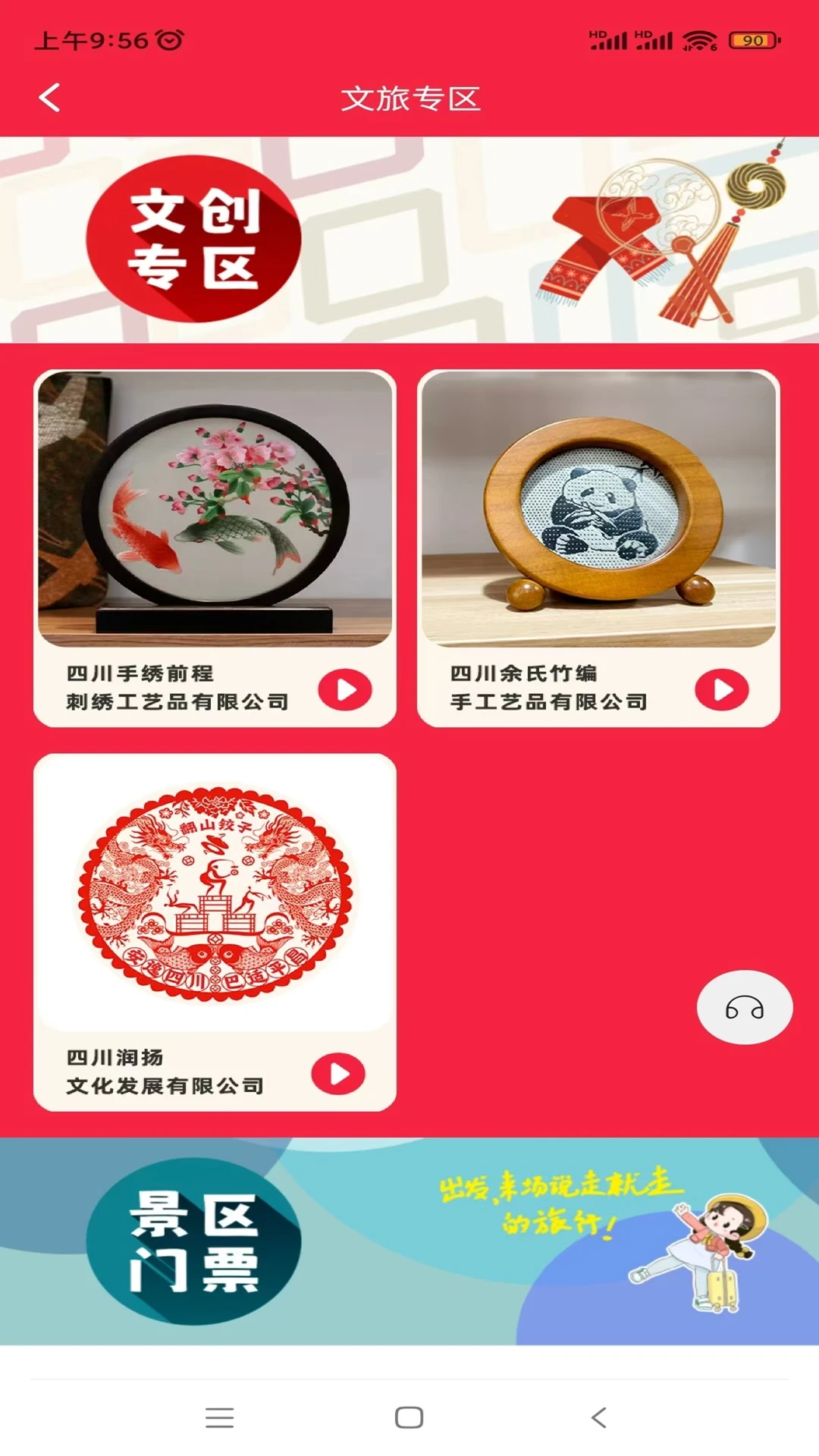
Task: Open 四川润扬文化发展有限公司 details
Action: click(x=167, y=1069)
